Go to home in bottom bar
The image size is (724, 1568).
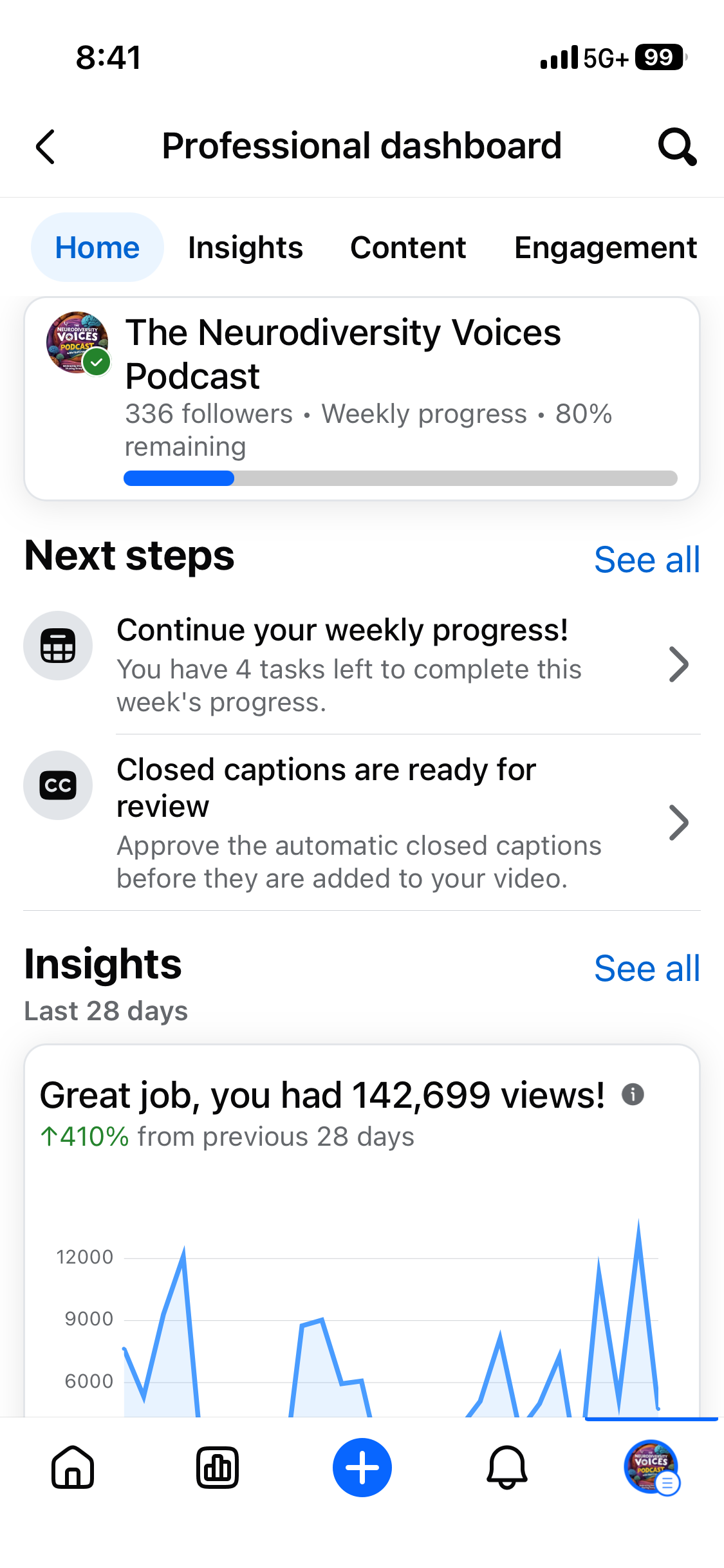click(x=73, y=1468)
